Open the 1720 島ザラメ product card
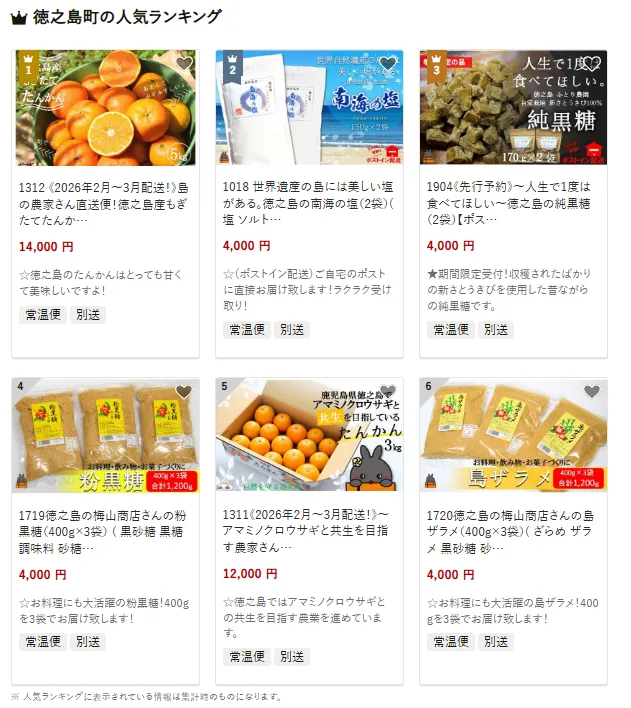Image resolution: width=631 pixels, height=708 pixels. [513, 531]
